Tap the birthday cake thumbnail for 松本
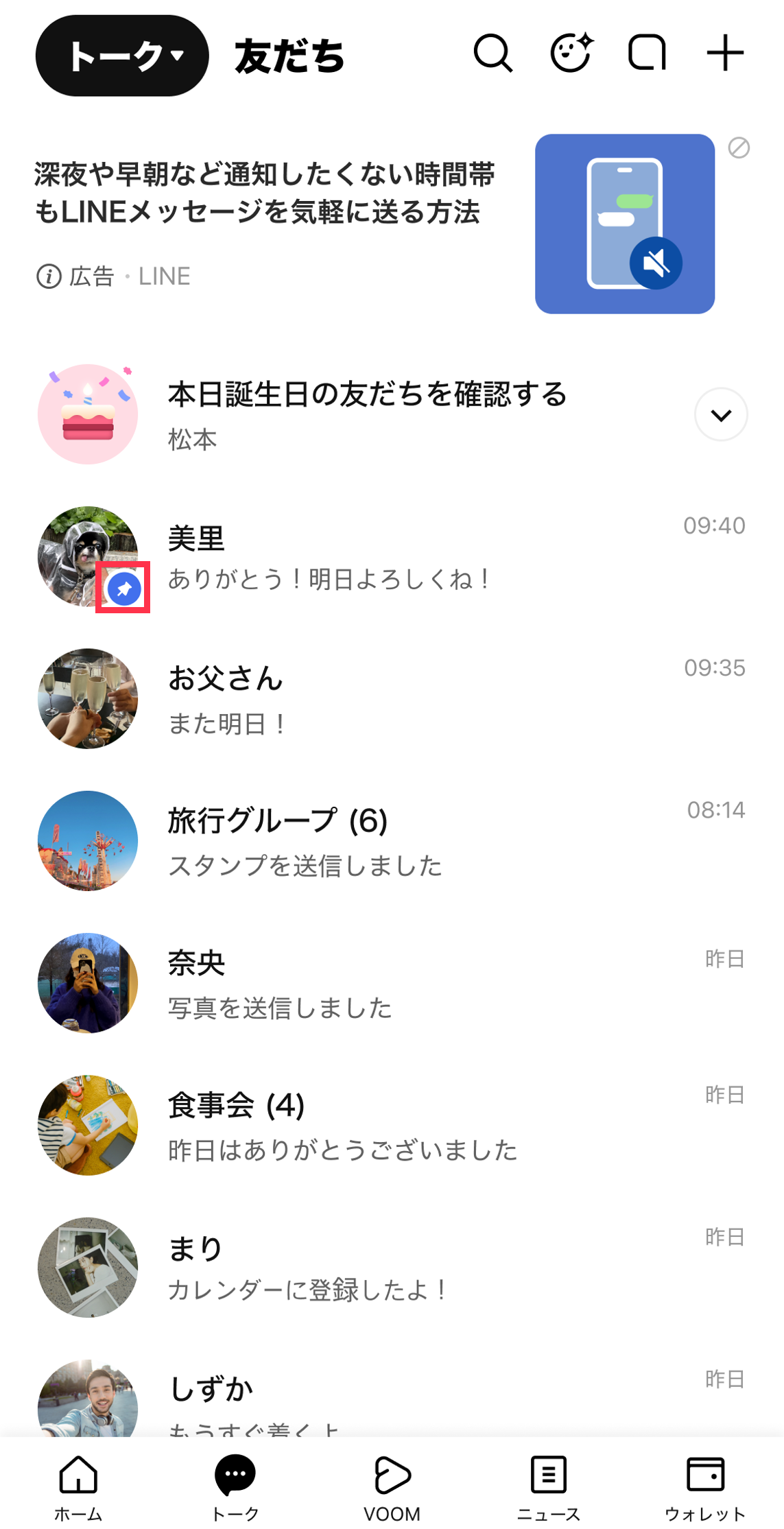 pos(88,412)
